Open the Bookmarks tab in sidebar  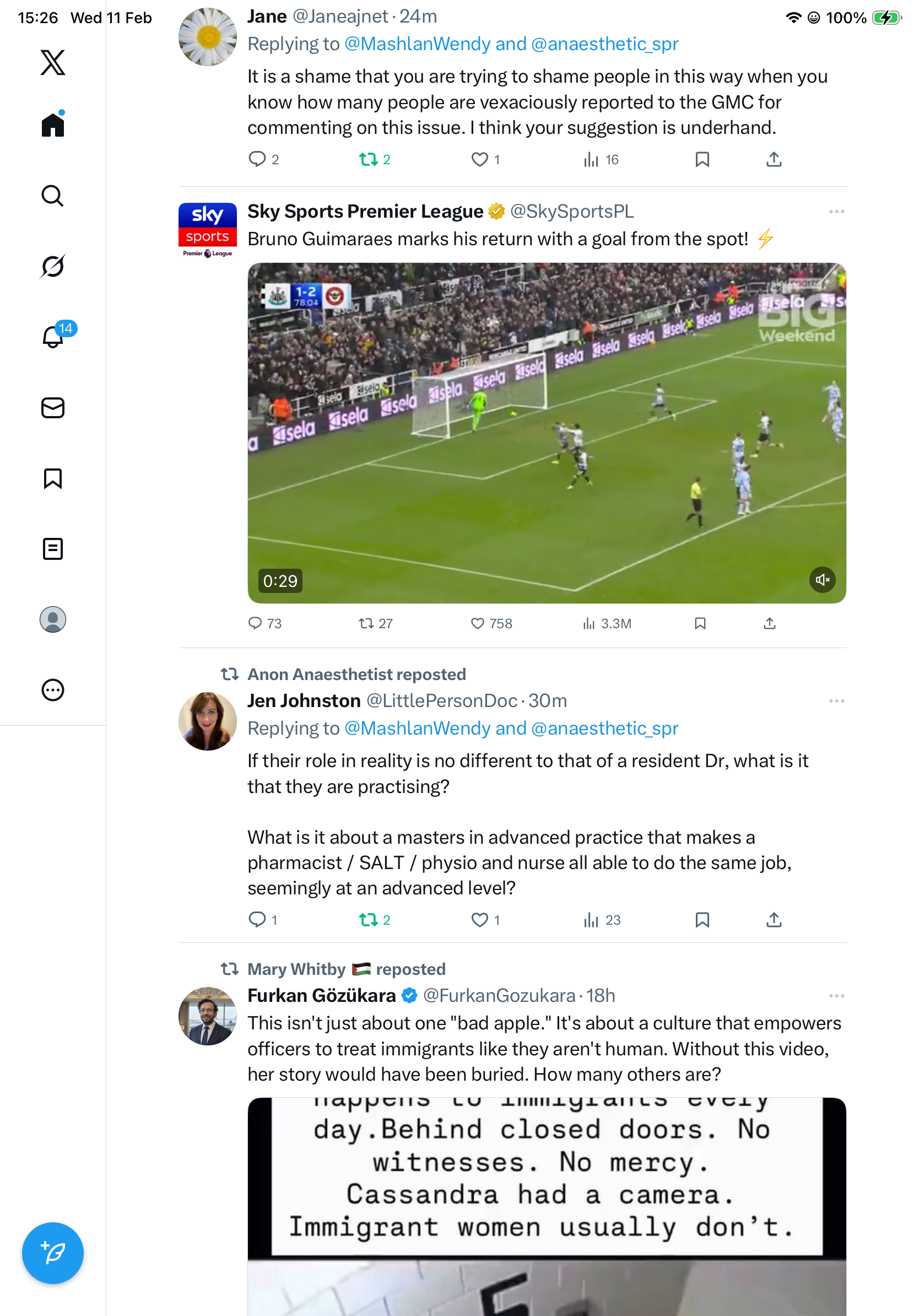click(53, 478)
